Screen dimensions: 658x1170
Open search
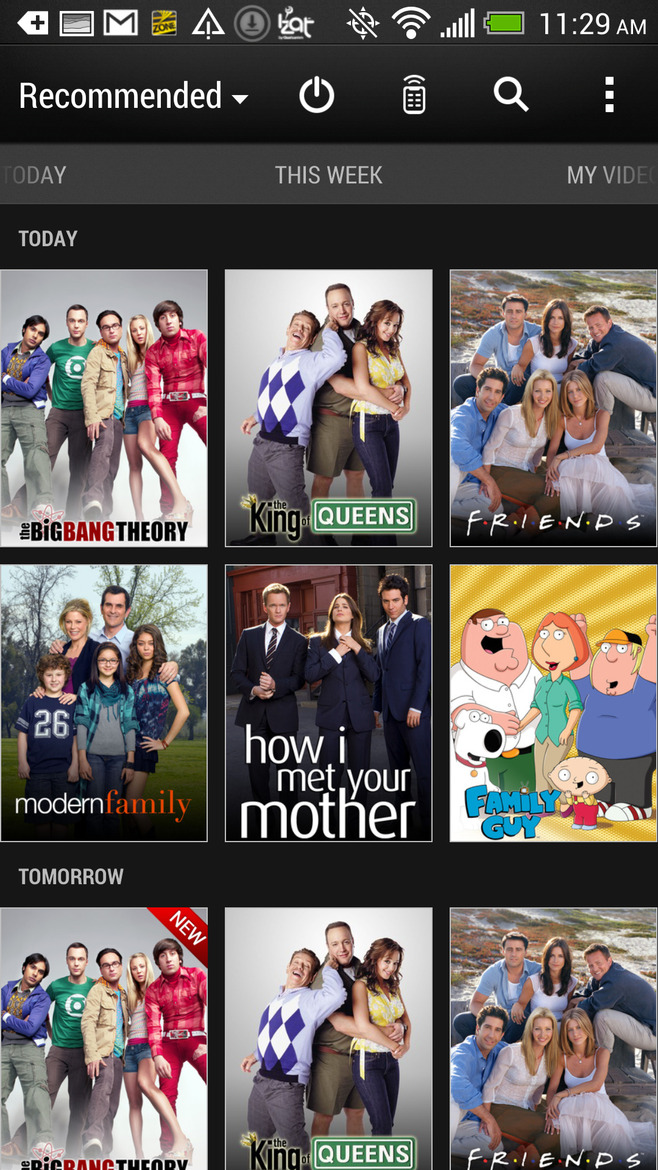510,96
